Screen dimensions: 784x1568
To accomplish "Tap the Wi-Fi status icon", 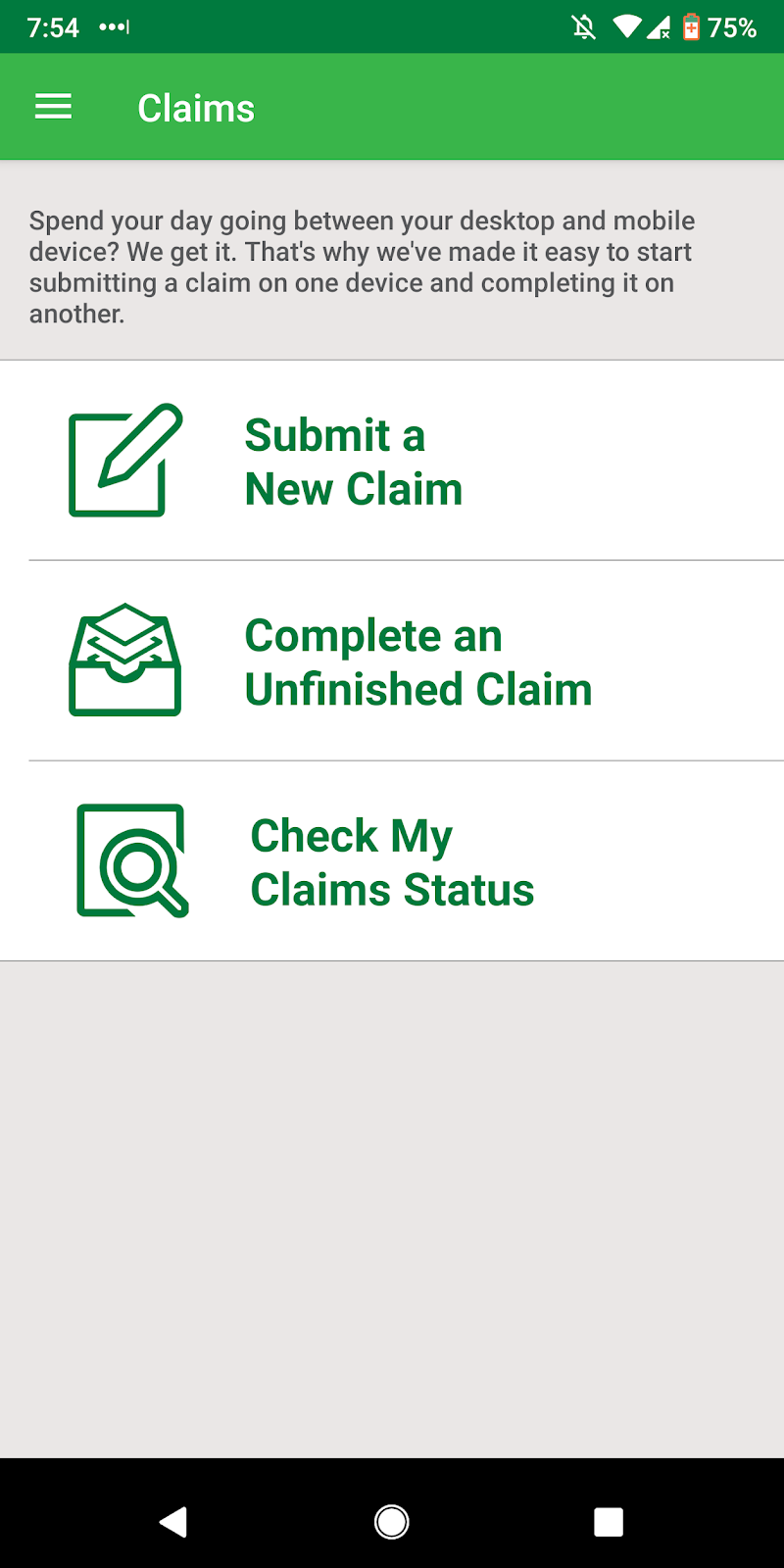I will [627, 26].
